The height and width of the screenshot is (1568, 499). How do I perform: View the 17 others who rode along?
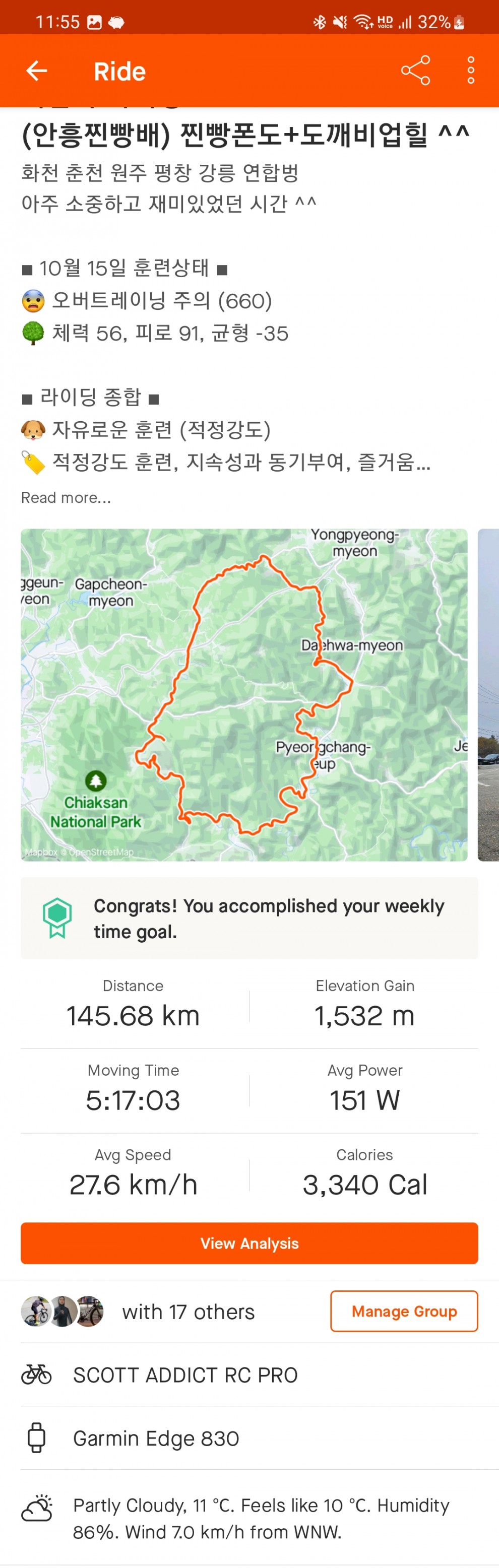(188, 1312)
